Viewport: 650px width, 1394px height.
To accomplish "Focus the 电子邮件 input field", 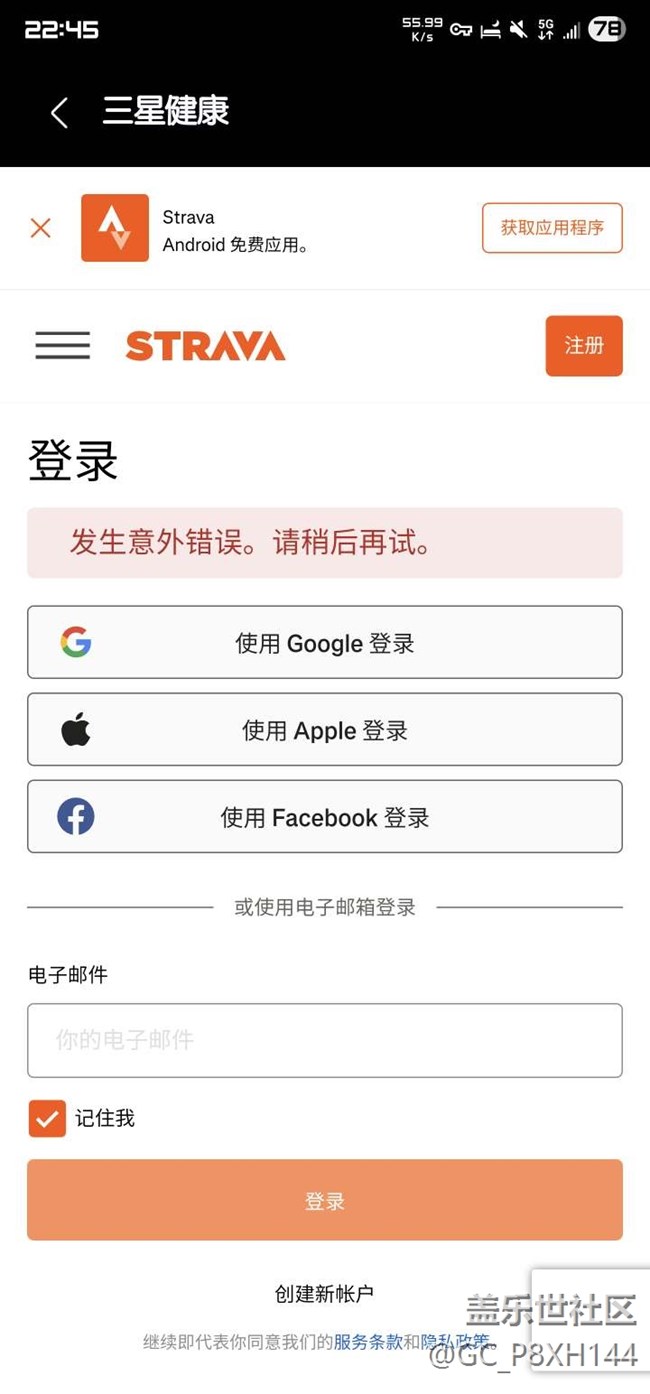I will click(325, 1040).
